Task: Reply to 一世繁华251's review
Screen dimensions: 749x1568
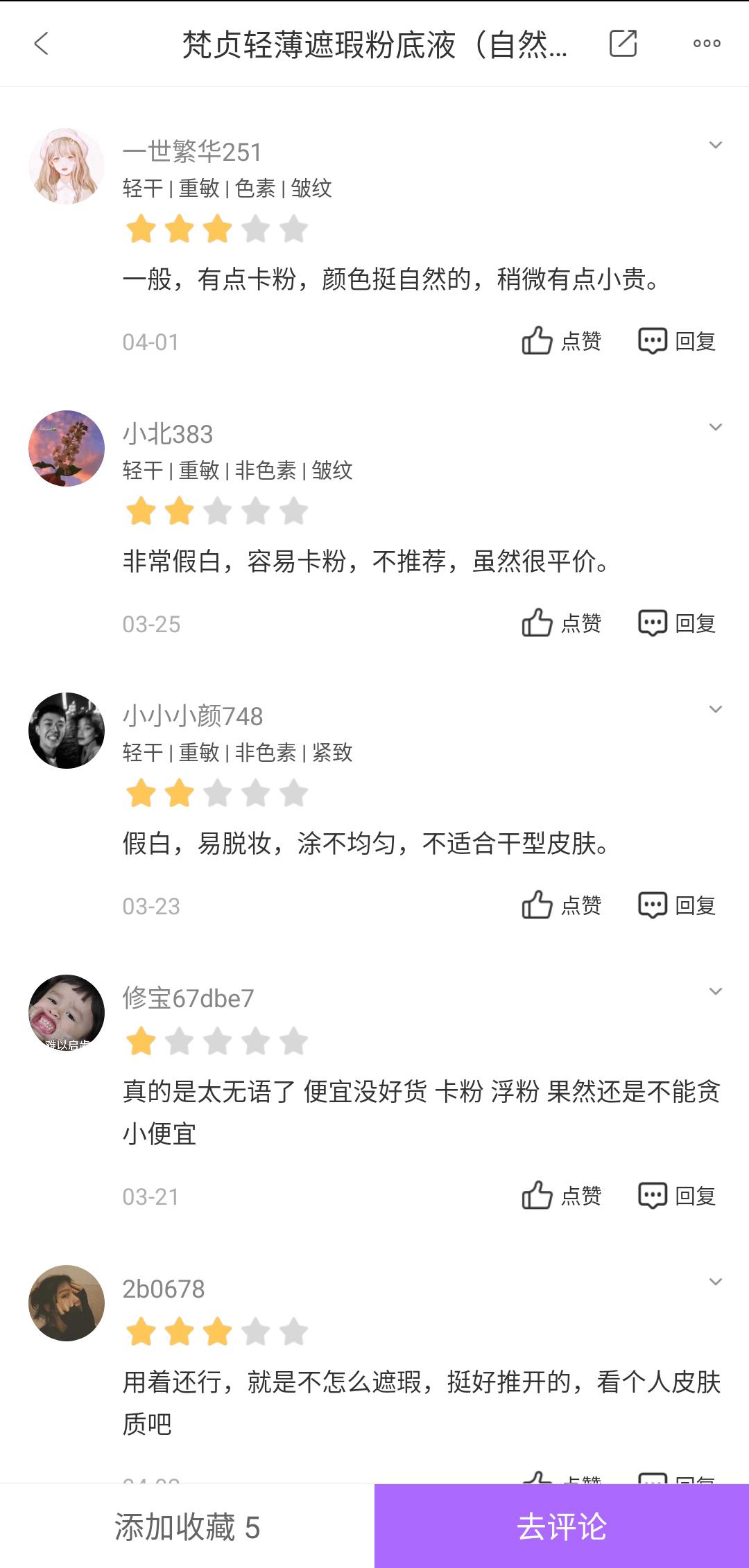Action: pos(677,341)
